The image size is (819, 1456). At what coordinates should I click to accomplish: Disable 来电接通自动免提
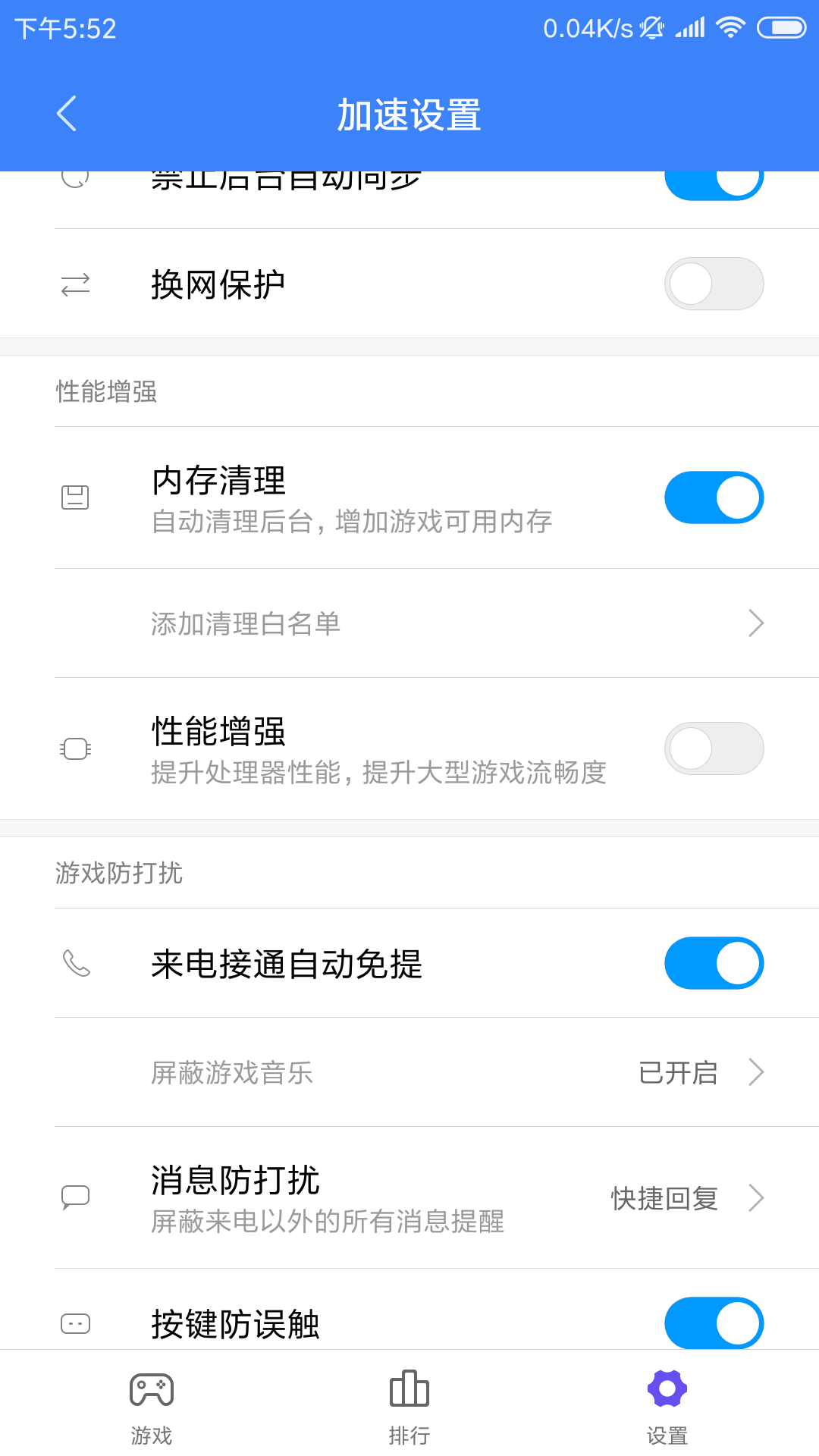714,963
